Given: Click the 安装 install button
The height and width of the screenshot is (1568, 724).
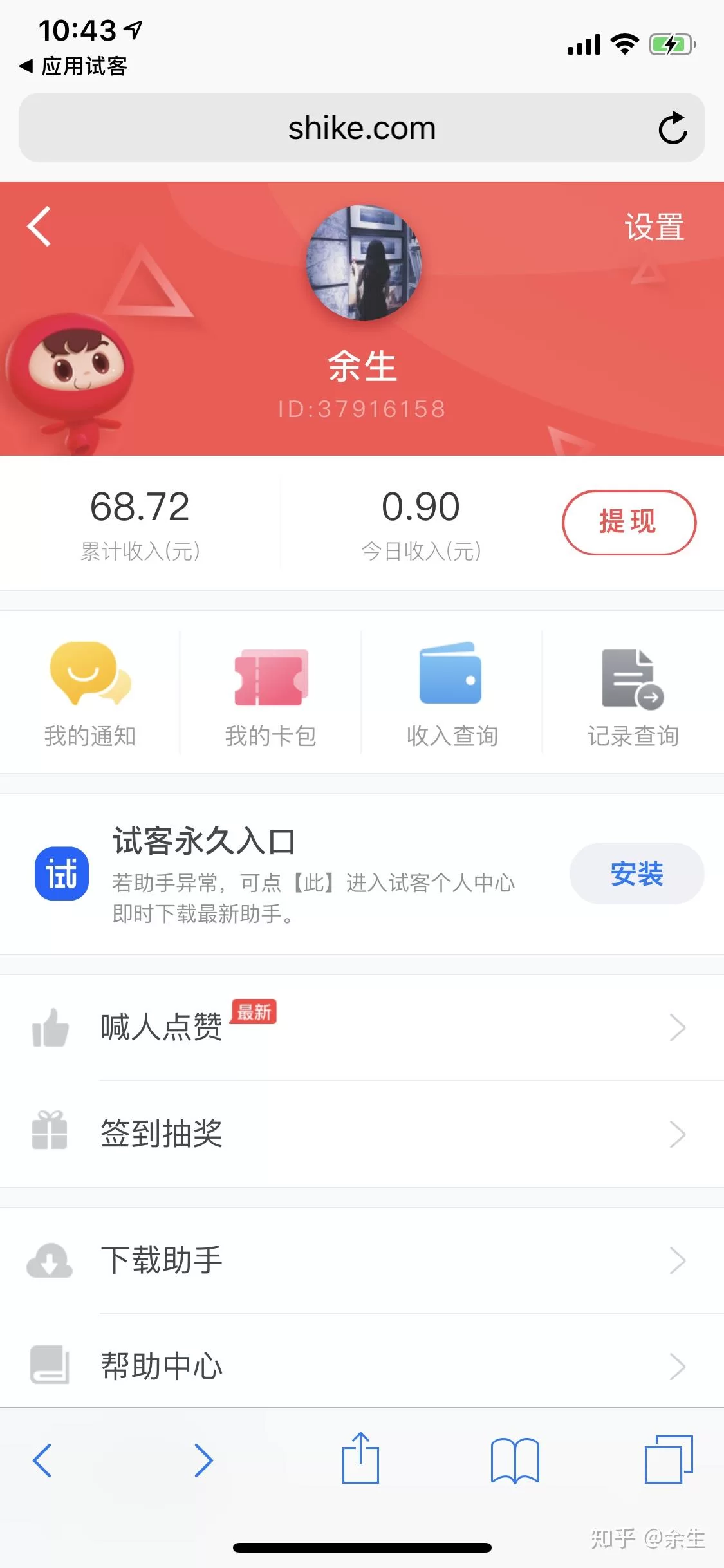Looking at the screenshot, I should pos(636,873).
